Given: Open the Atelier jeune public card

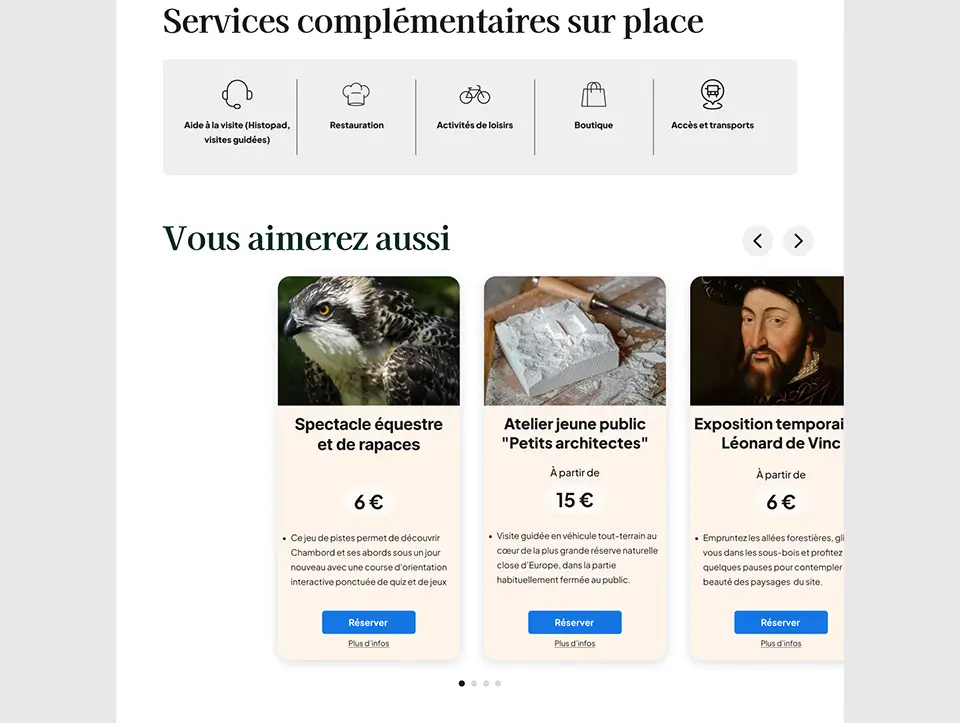Looking at the screenshot, I should click(574, 435).
